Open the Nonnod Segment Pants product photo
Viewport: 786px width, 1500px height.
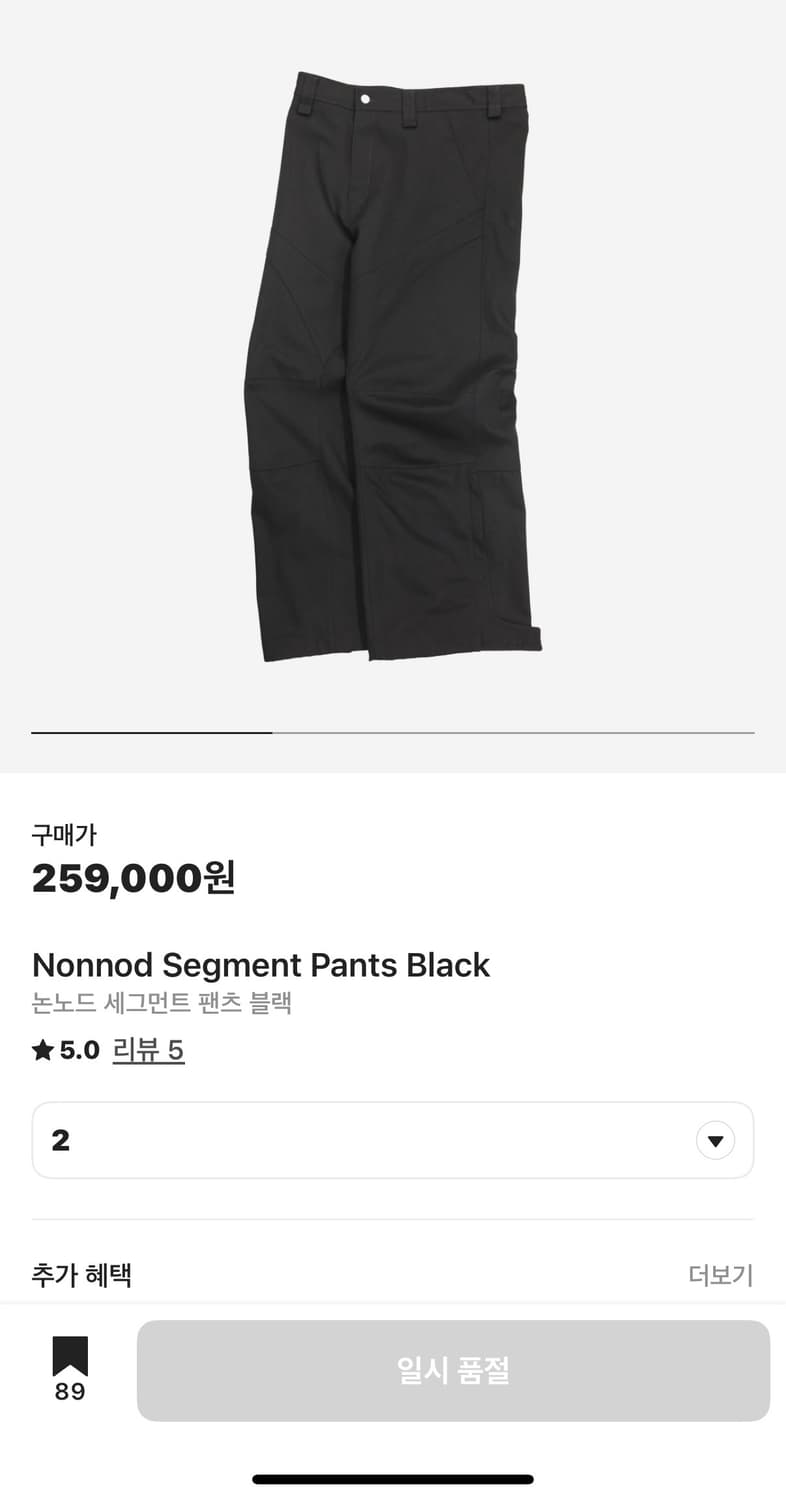click(393, 365)
